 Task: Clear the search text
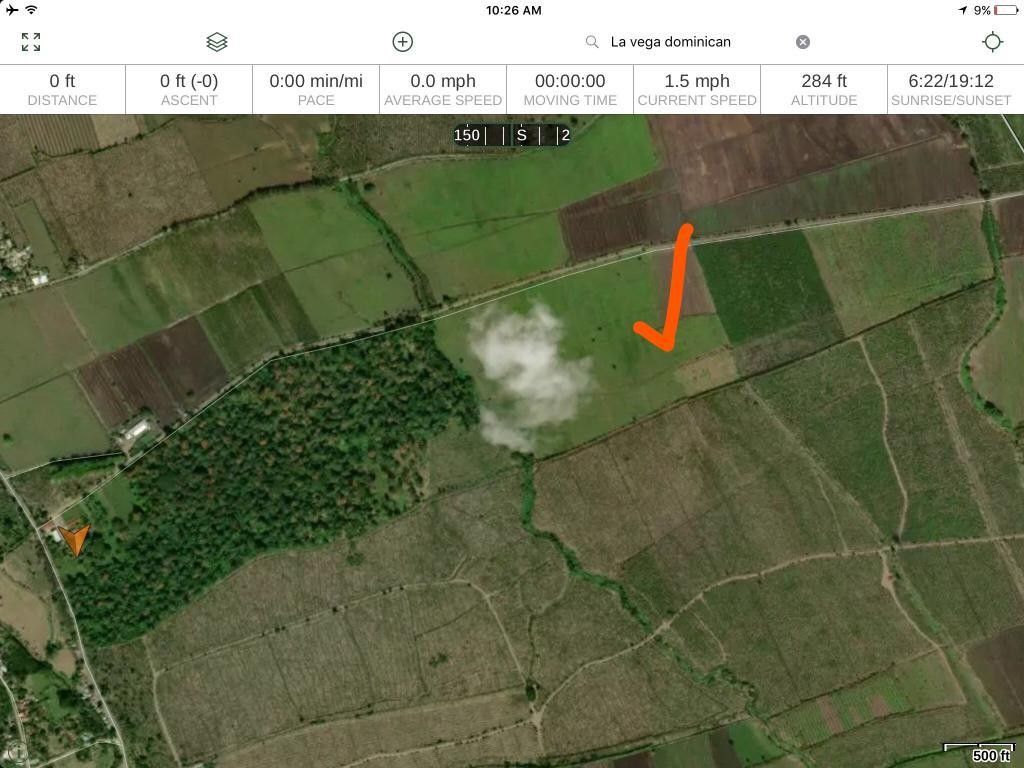[803, 42]
